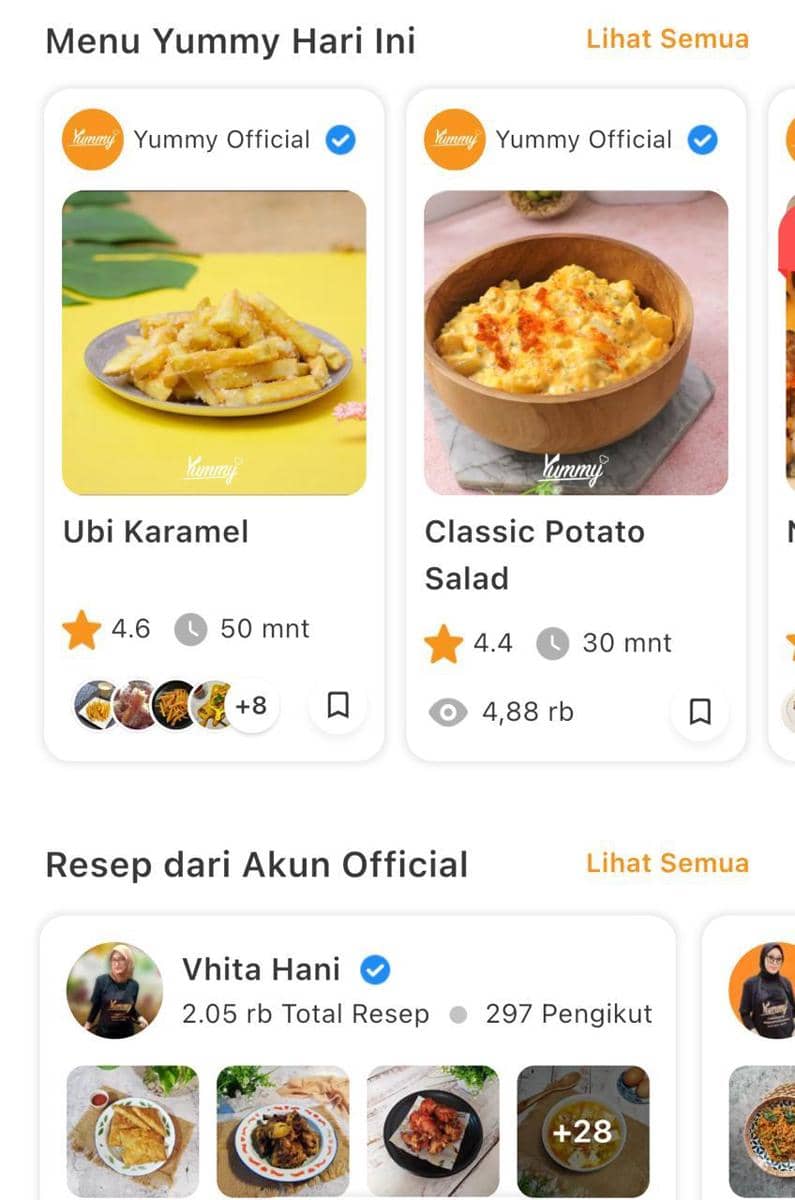
Task: Click the star icon on Classic Potato Salad
Action: [x=446, y=643]
